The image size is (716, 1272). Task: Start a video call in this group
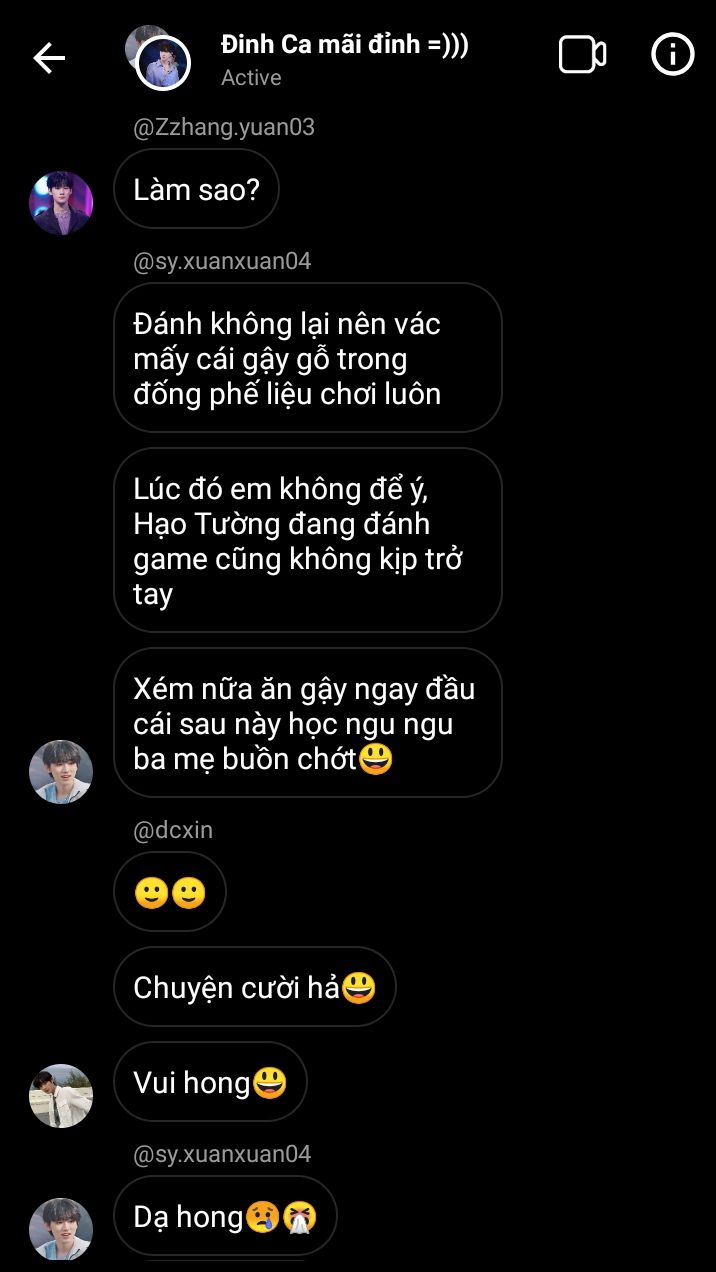[x=582, y=55]
